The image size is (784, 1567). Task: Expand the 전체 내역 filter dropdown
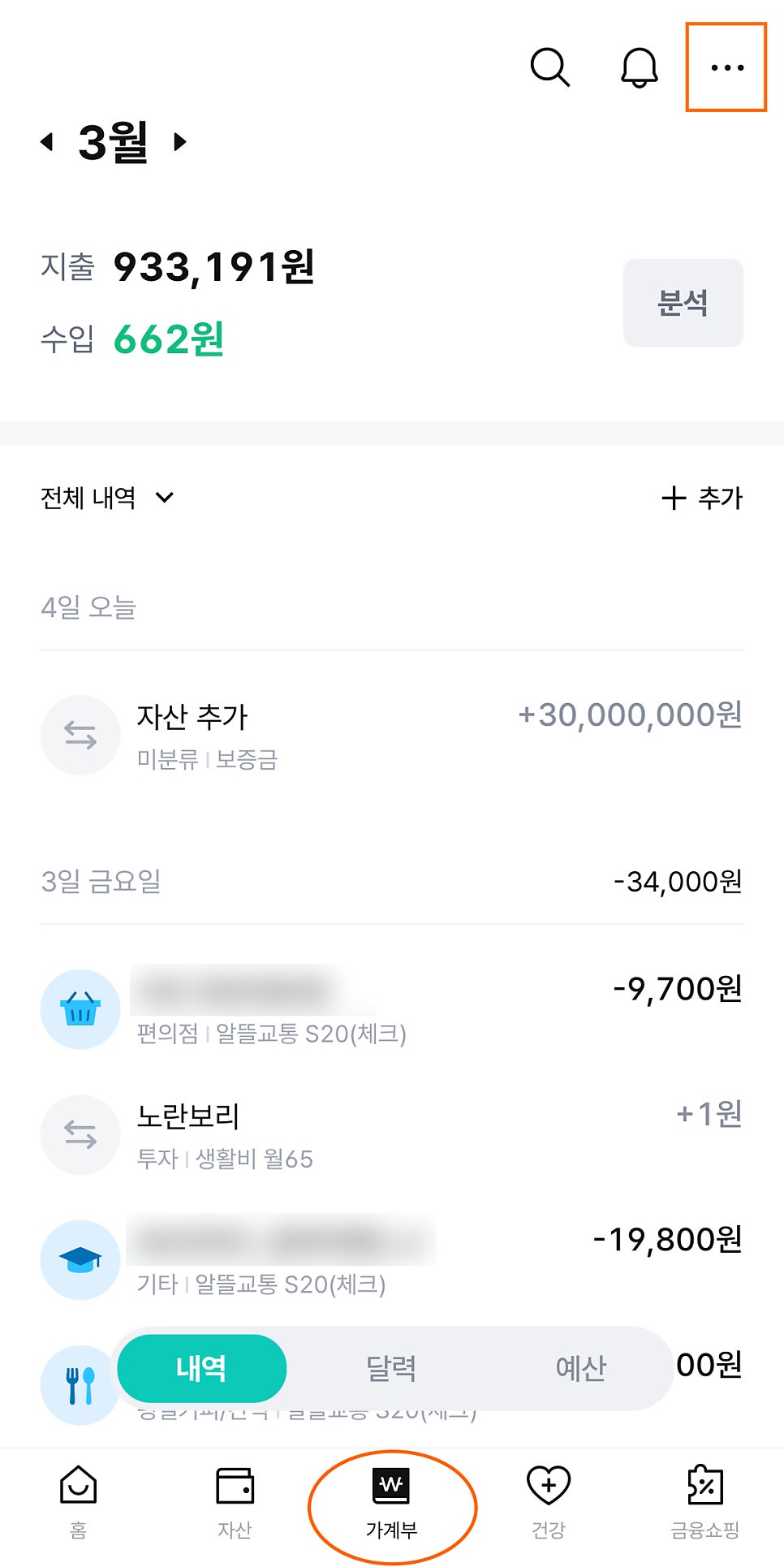coord(107,498)
